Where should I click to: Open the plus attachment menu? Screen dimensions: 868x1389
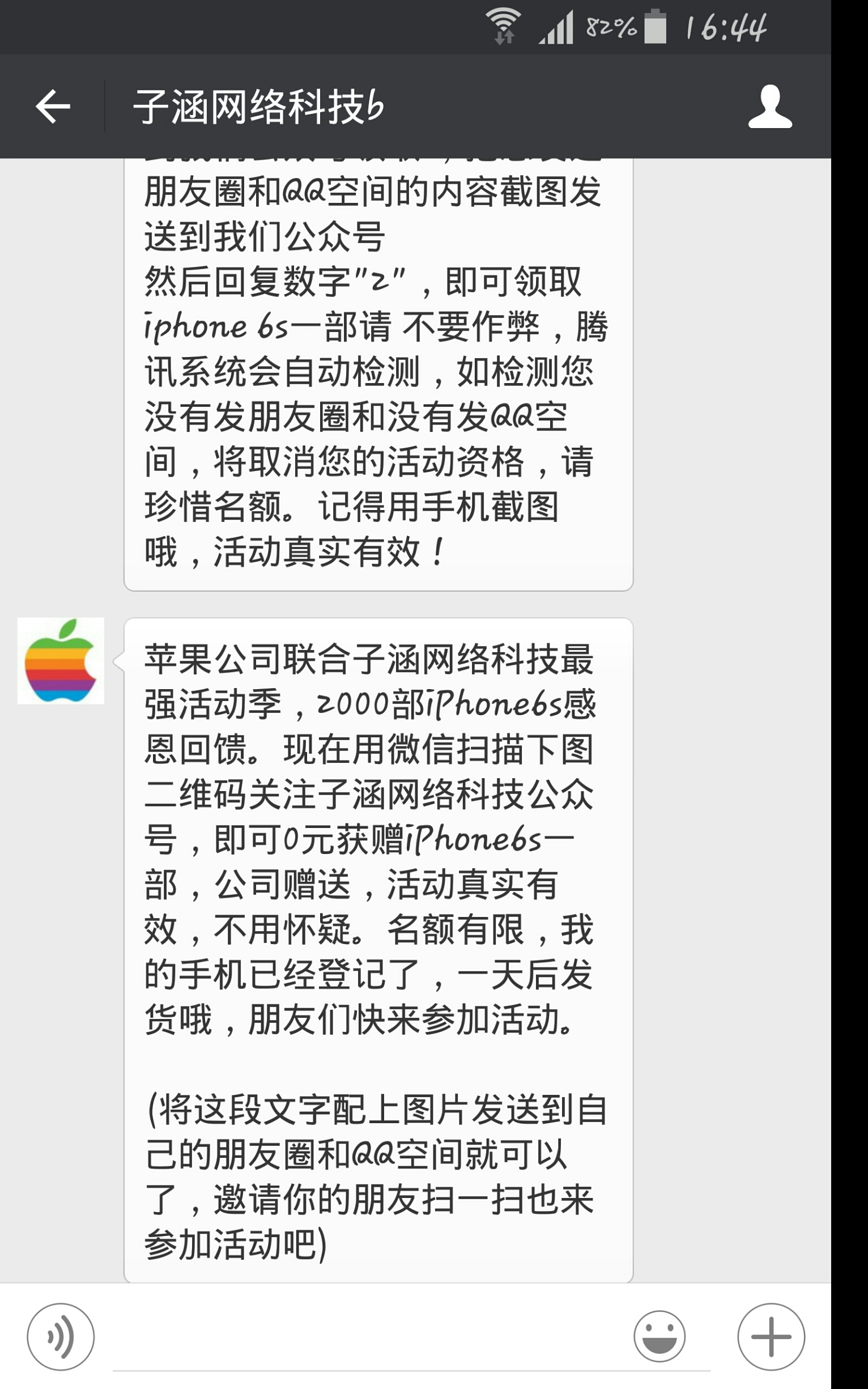[x=771, y=1337]
